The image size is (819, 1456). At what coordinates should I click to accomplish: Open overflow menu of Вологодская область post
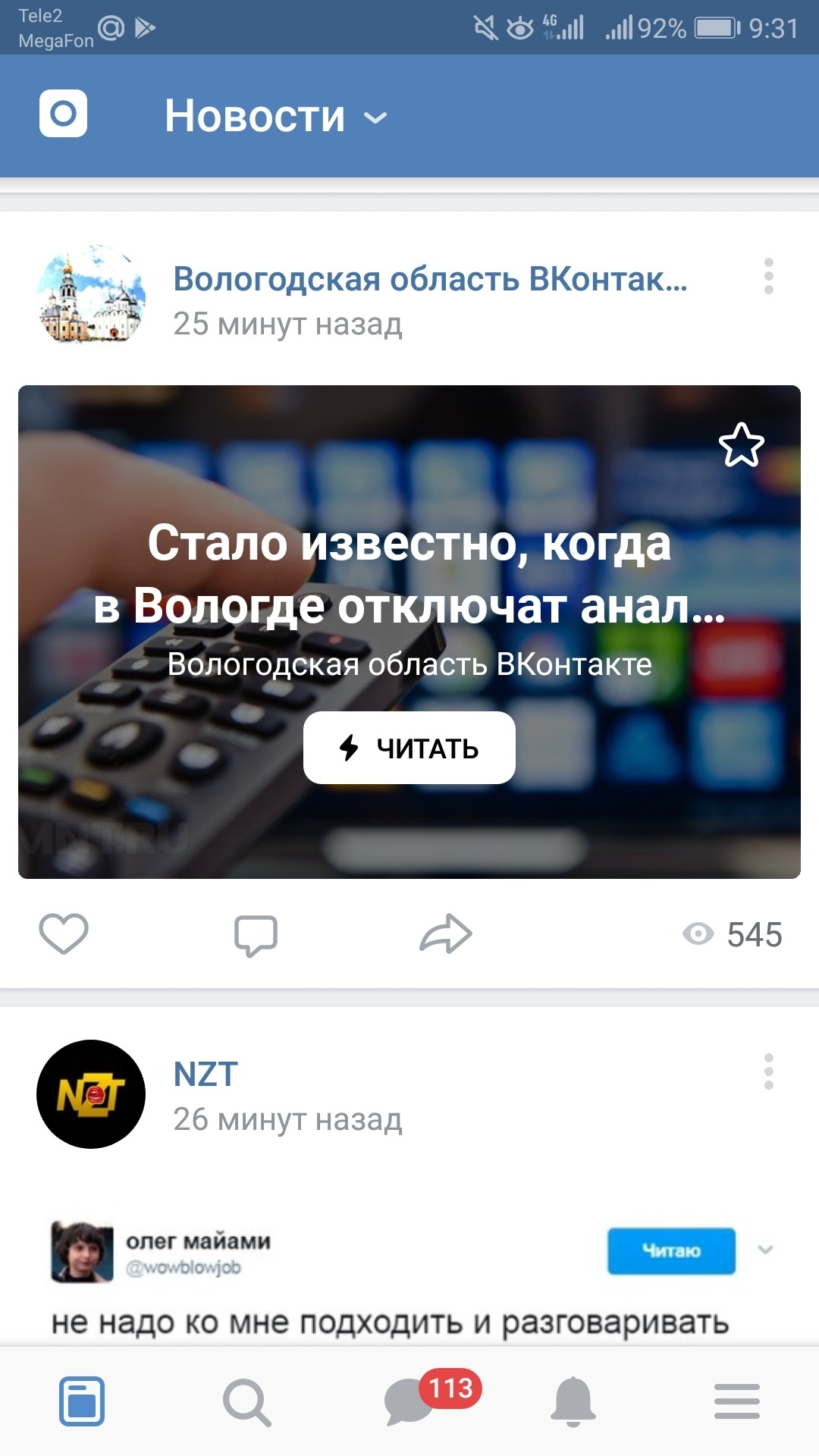[768, 276]
